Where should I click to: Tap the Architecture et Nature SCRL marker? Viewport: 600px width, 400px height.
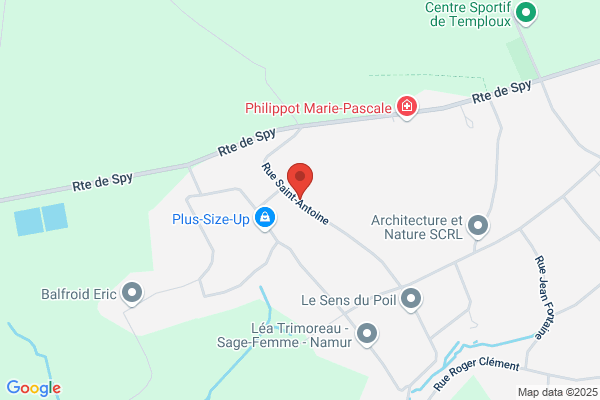(478, 227)
